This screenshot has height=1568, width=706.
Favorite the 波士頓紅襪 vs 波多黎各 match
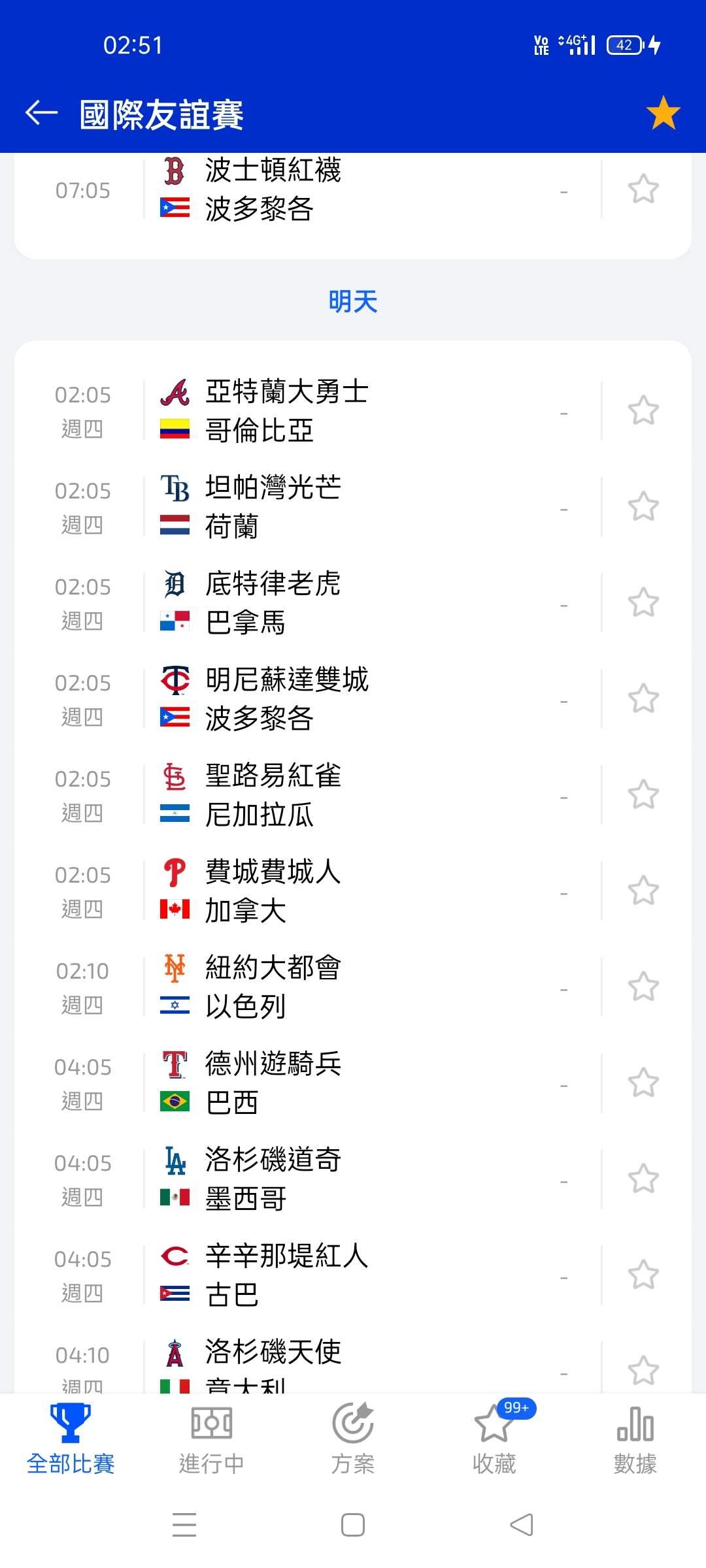pyautogui.click(x=643, y=189)
